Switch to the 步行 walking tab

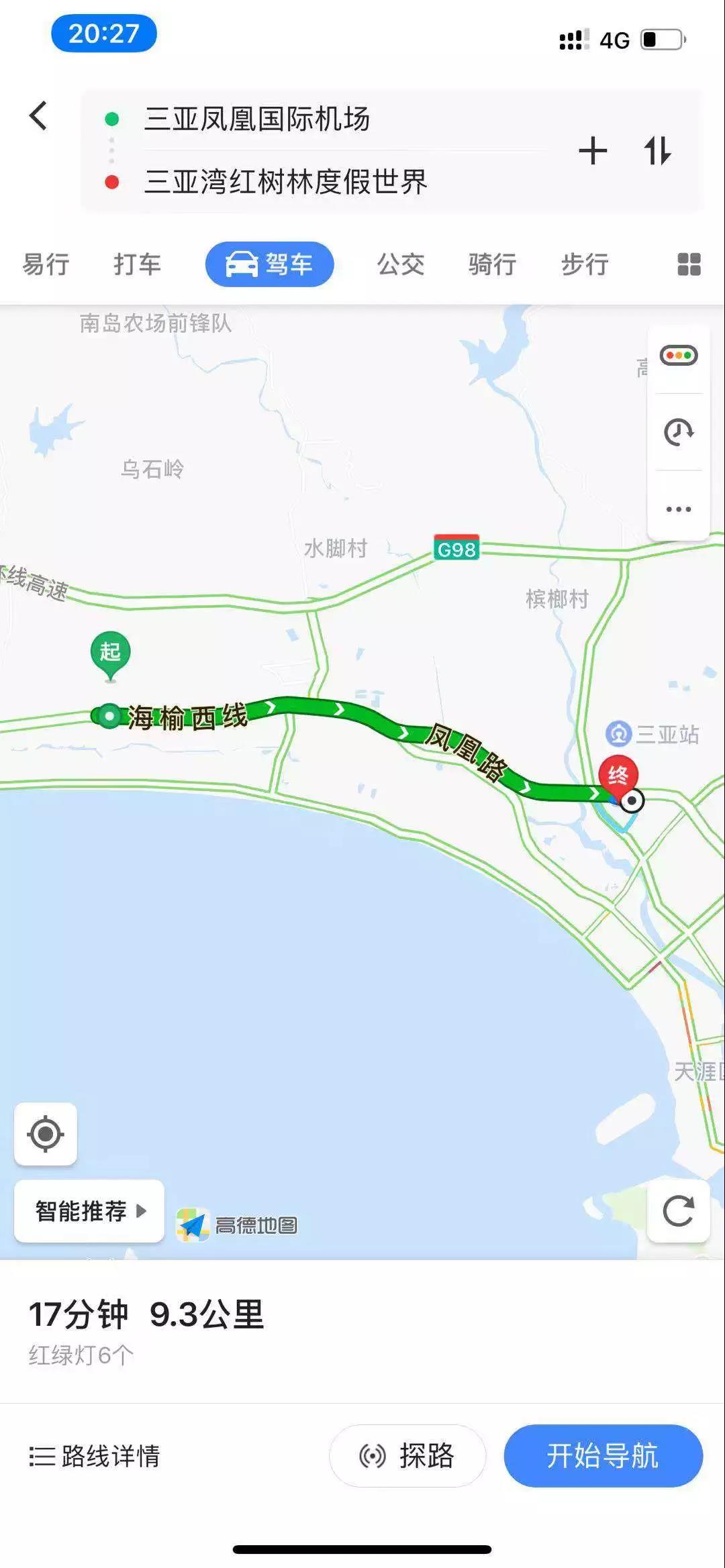coord(585,264)
